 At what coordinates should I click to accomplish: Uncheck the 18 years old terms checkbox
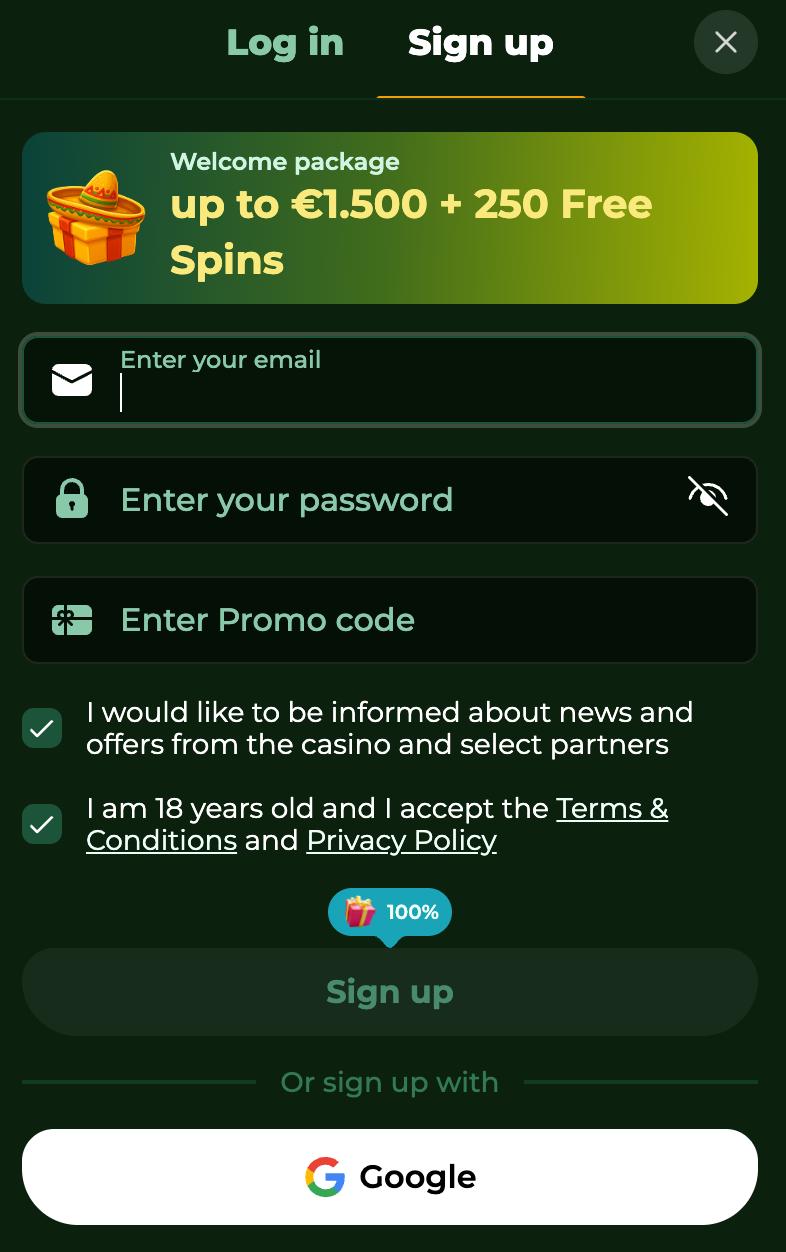(42, 824)
